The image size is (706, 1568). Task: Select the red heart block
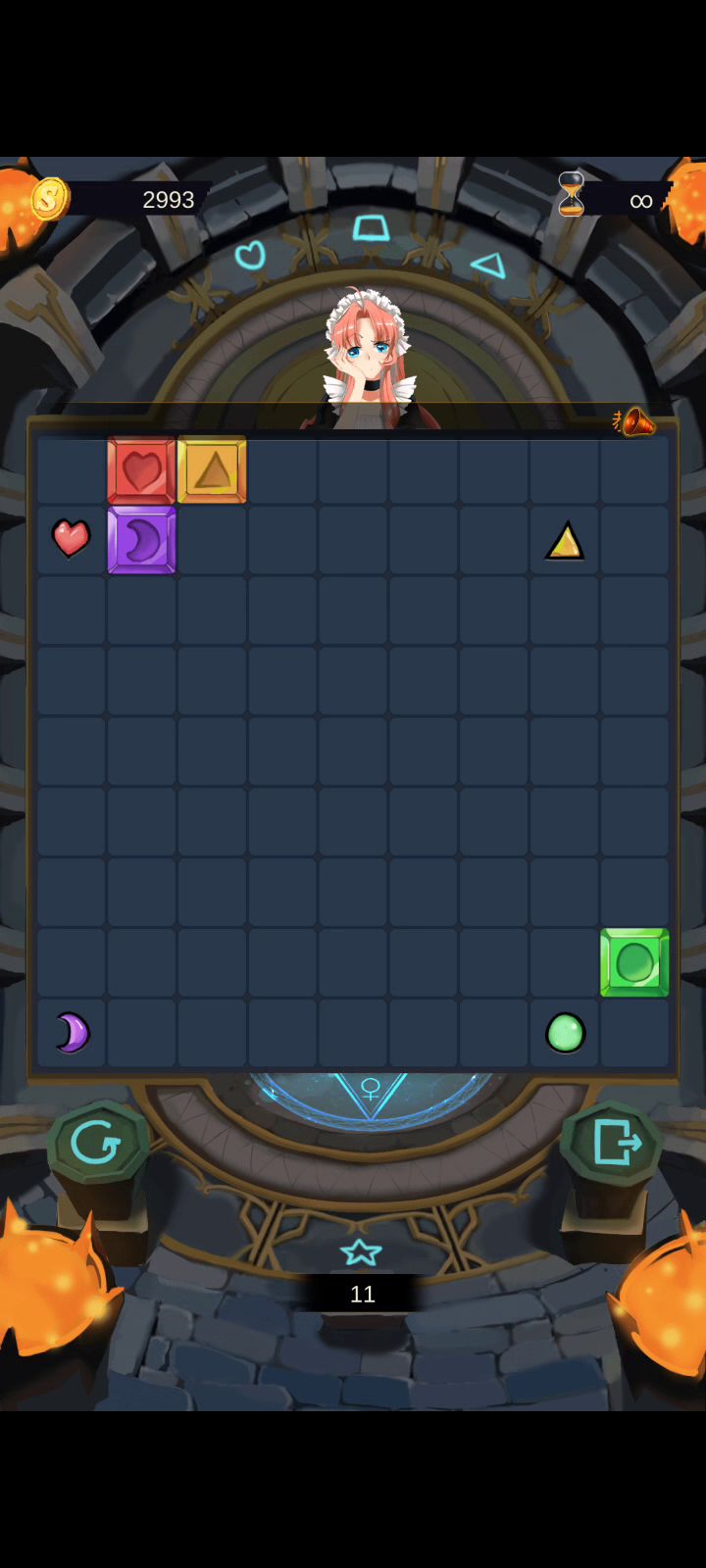[x=141, y=471]
